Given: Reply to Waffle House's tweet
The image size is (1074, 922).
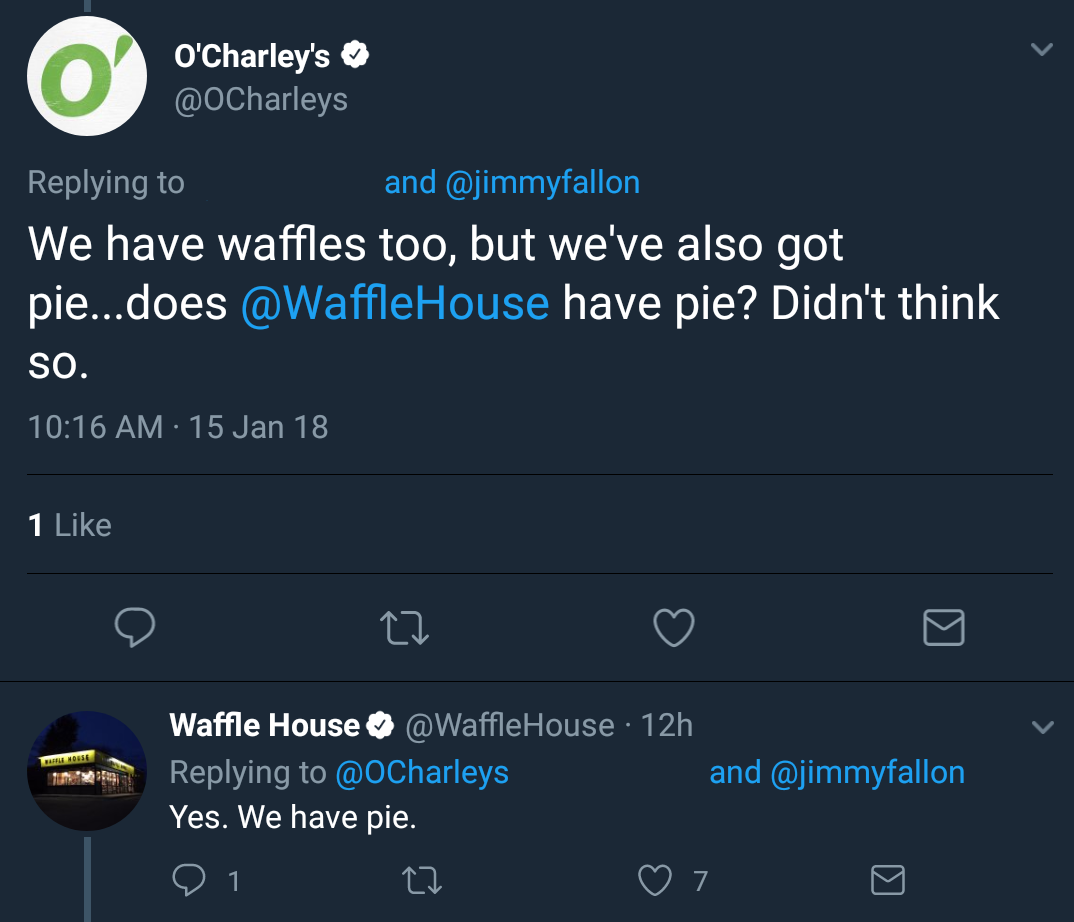Looking at the screenshot, I should click(187, 880).
